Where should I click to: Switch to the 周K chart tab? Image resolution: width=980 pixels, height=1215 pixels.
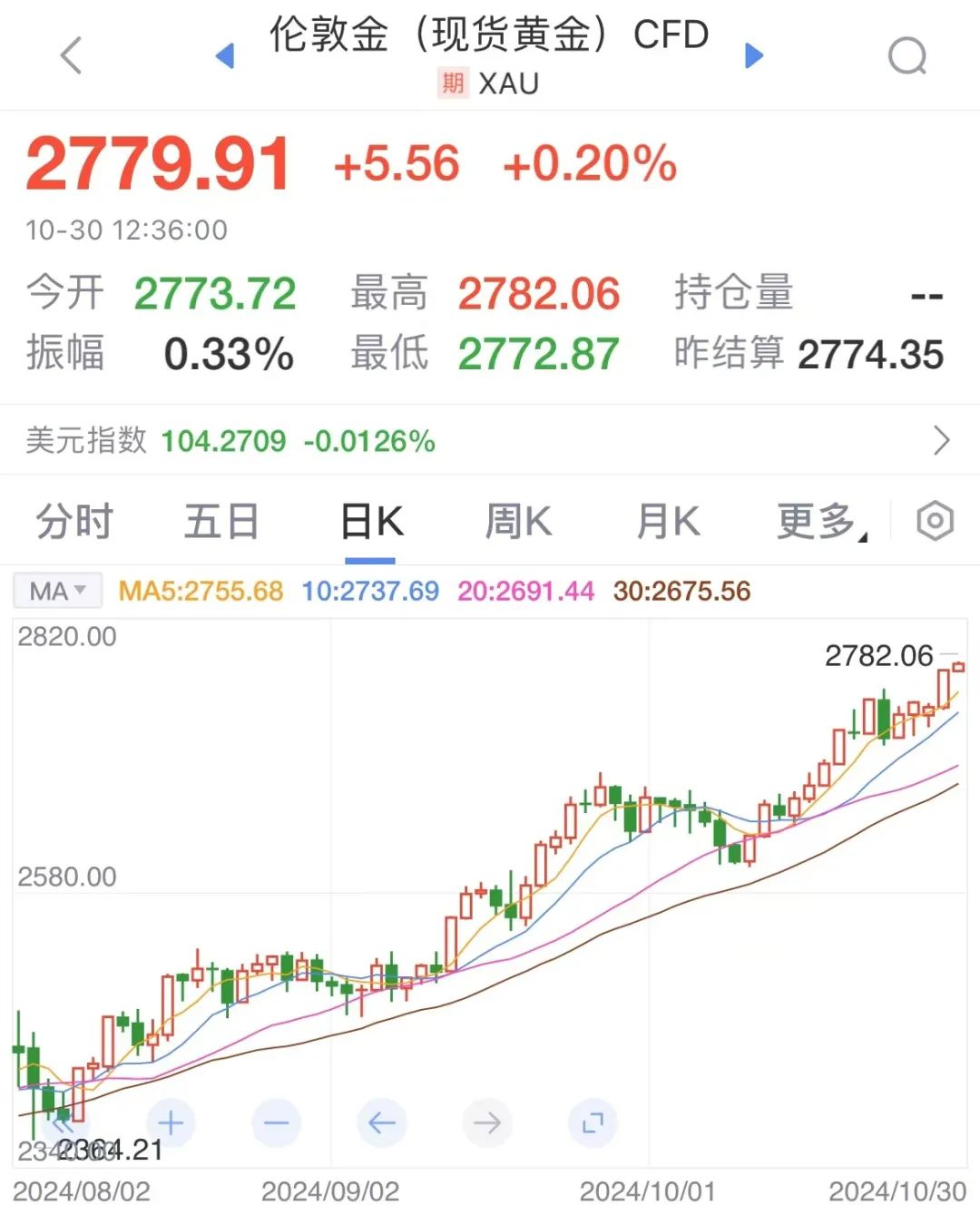tap(518, 523)
